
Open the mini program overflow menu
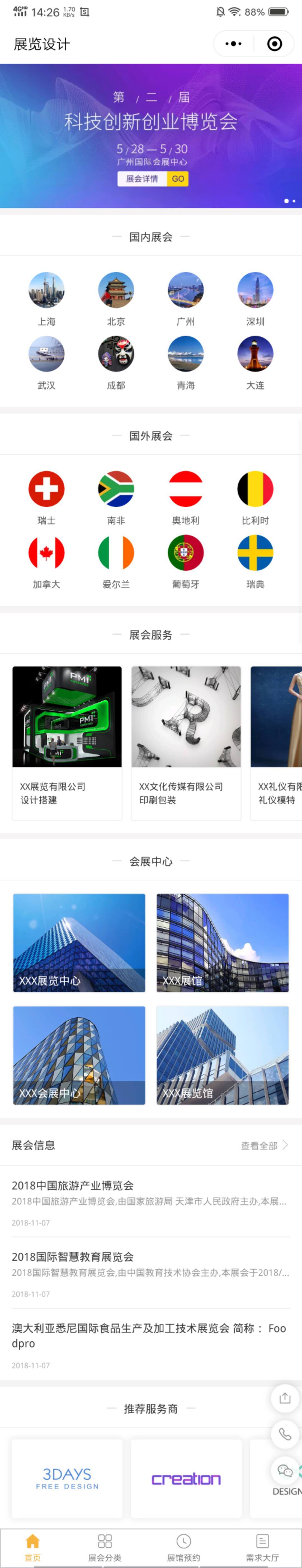tap(233, 44)
